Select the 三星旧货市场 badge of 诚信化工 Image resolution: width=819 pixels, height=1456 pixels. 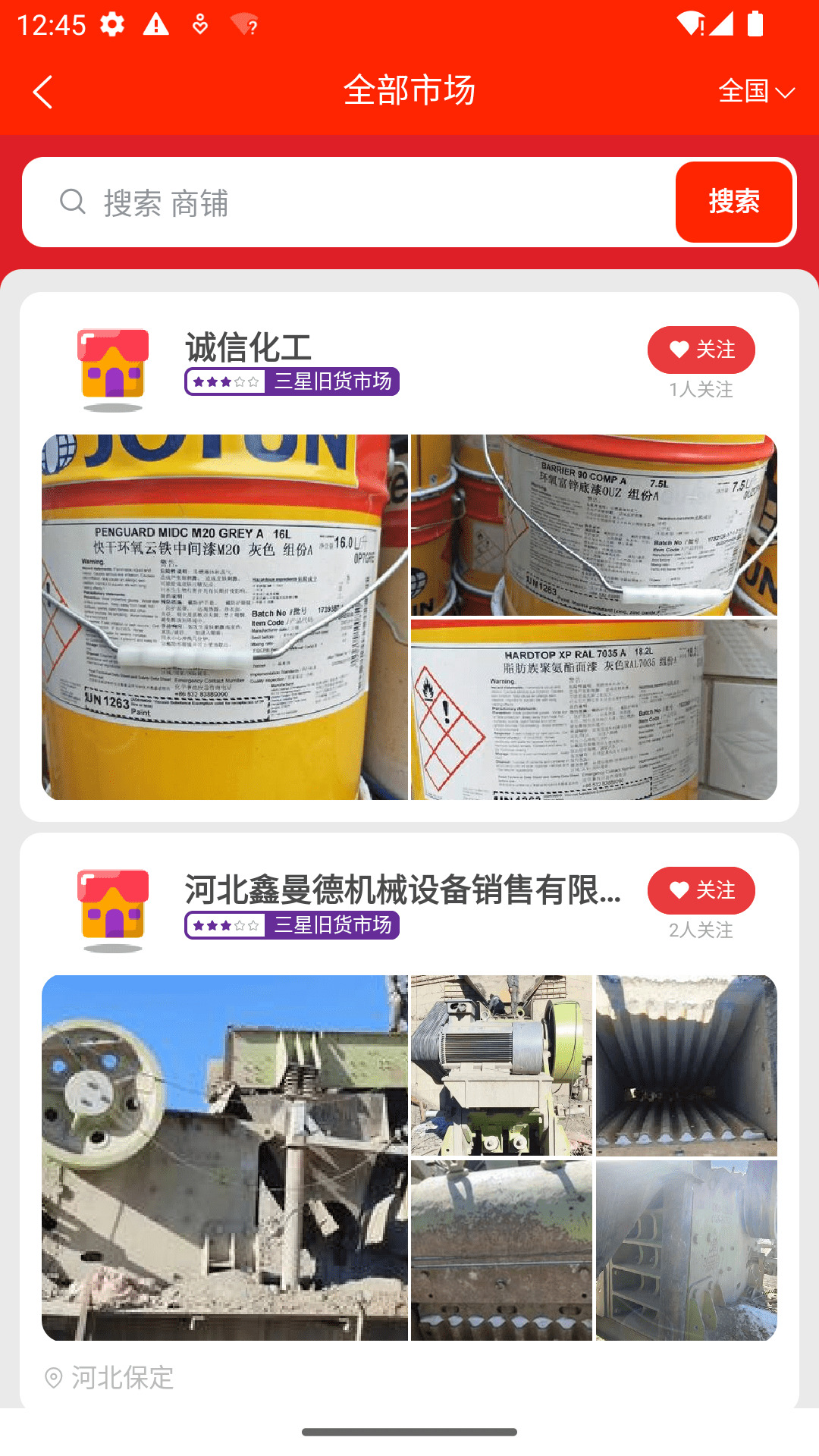coord(334,383)
